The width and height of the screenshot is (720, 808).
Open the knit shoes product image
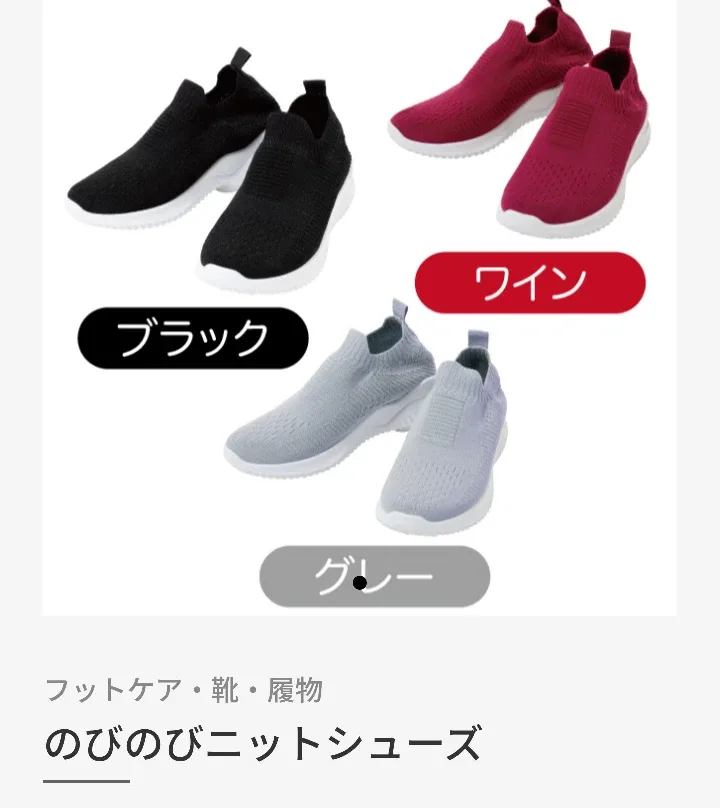pyautogui.click(x=360, y=300)
